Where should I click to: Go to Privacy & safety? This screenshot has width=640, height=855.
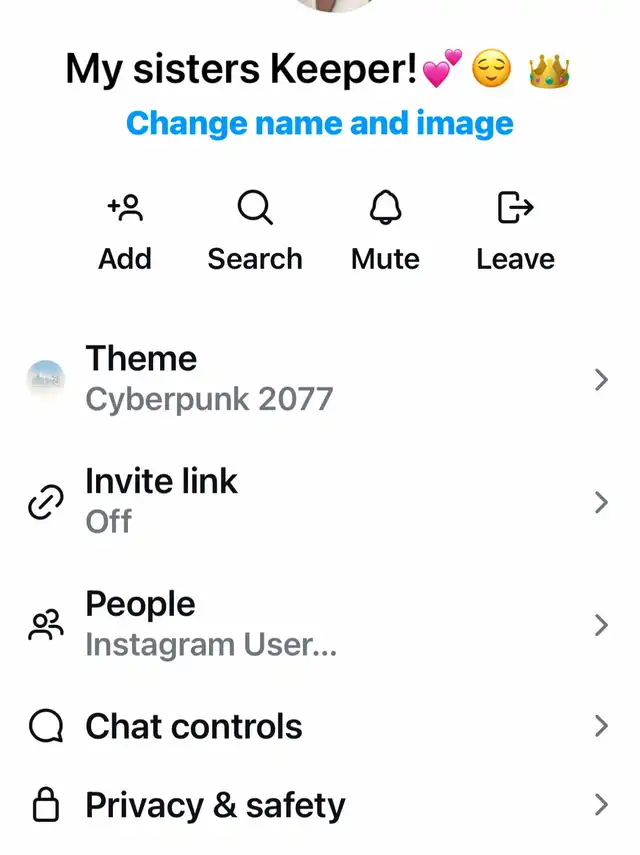(318, 805)
